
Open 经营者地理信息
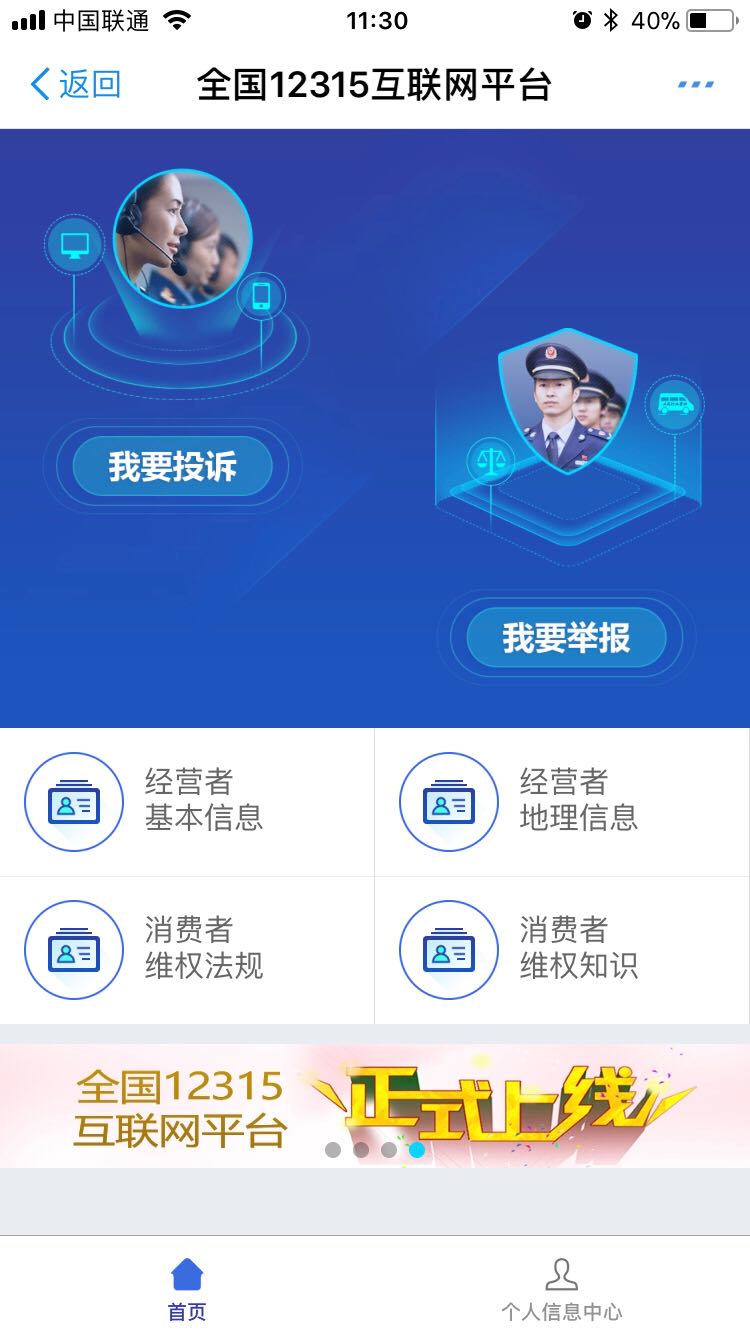click(x=562, y=801)
